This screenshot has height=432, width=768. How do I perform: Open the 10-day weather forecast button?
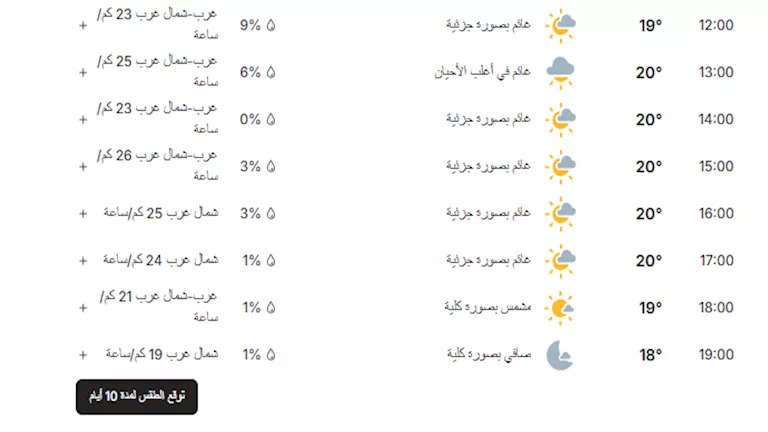pyautogui.click(x=137, y=396)
